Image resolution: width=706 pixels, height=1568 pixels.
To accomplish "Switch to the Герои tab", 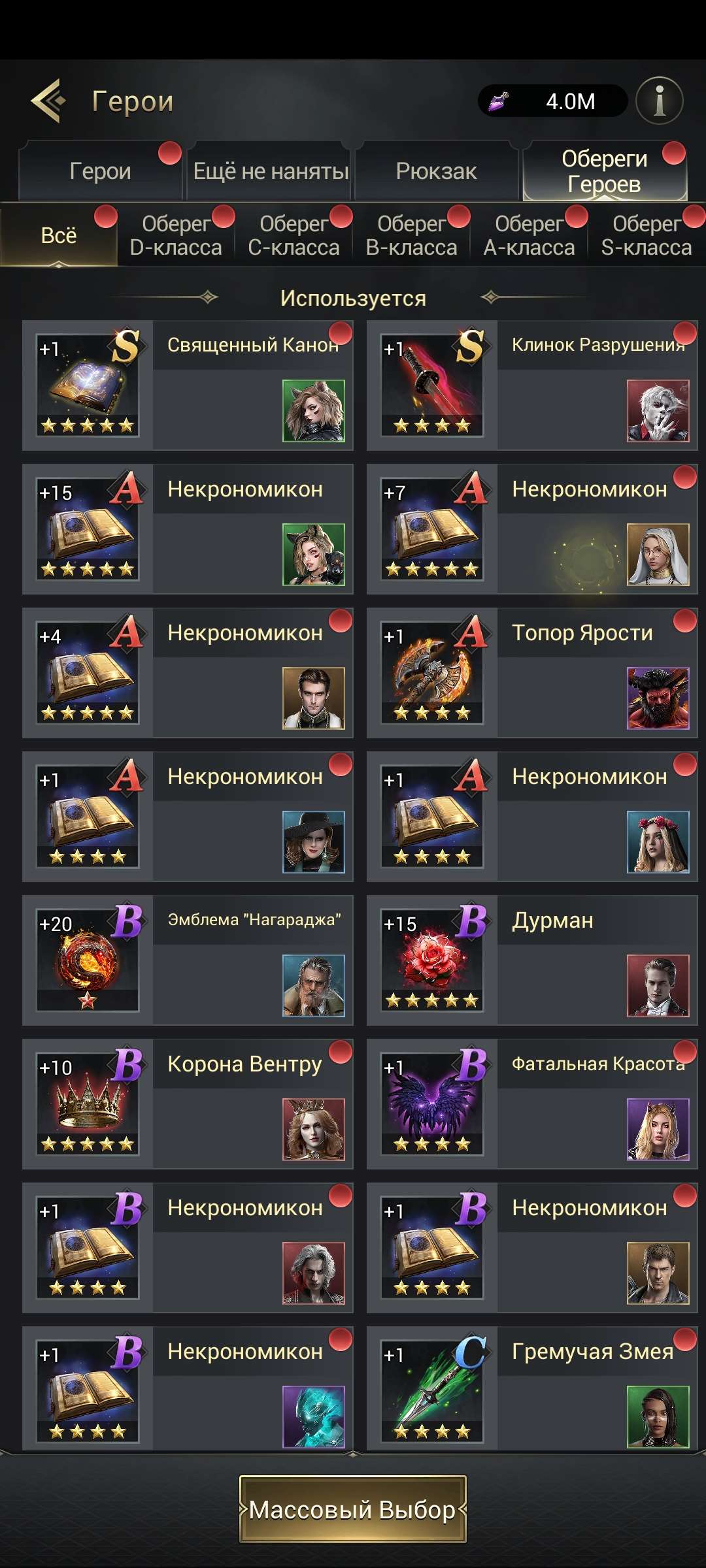I will [100, 171].
